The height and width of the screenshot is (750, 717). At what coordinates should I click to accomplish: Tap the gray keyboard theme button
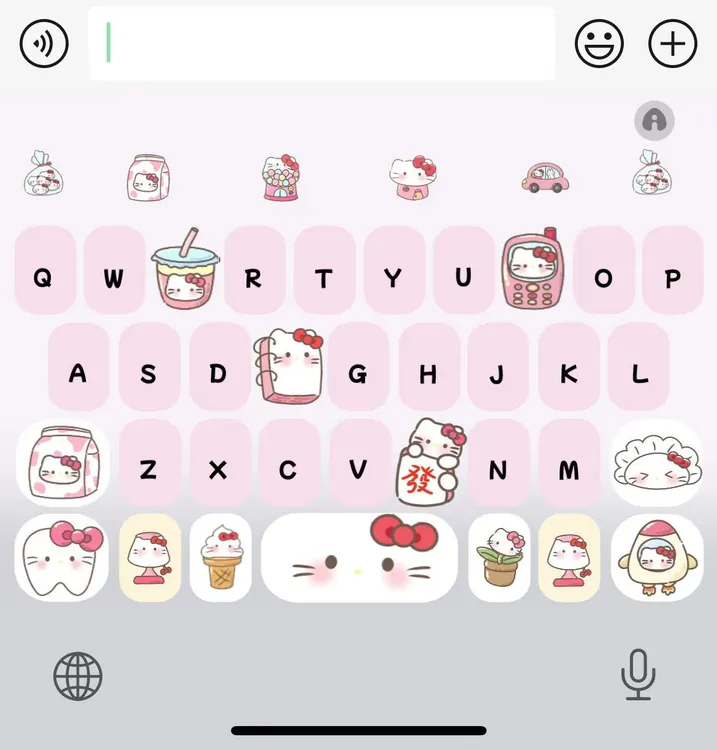pos(654,121)
